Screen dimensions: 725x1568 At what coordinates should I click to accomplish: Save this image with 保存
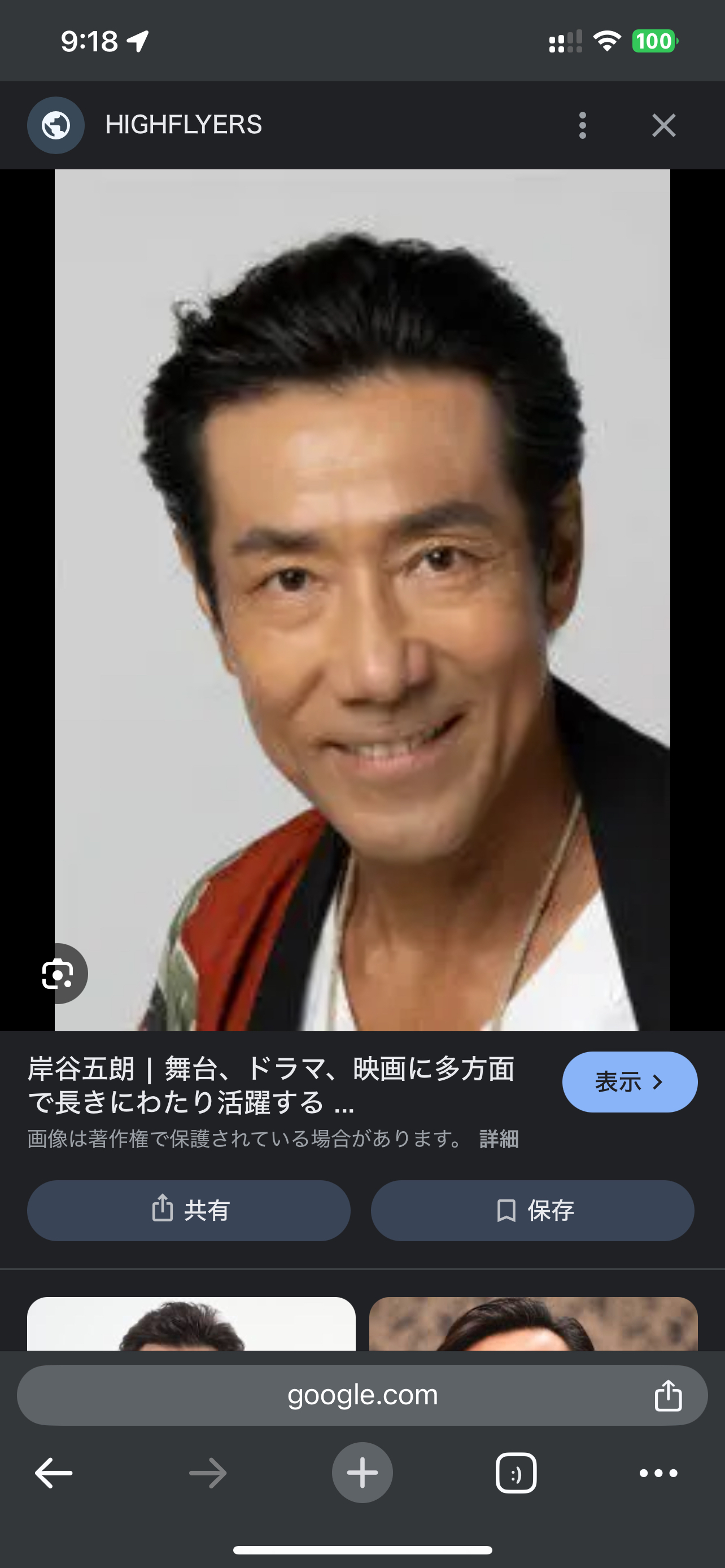[532, 1210]
